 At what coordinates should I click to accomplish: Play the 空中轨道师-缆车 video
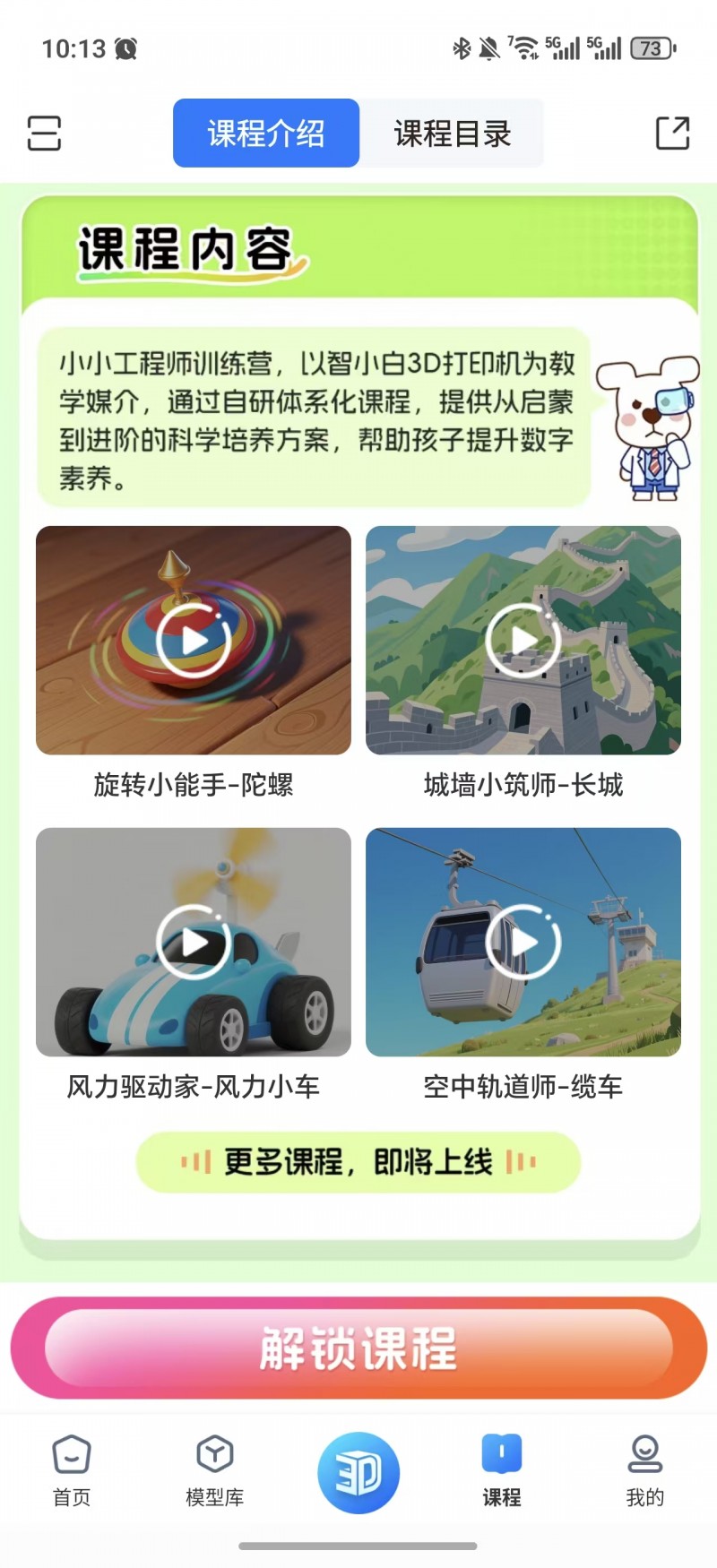pyautogui.click(x=523, y=943)
